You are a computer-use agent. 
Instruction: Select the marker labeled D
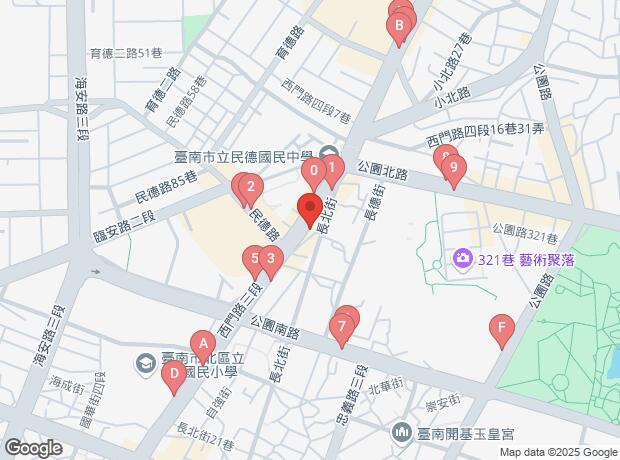(174, 376)
